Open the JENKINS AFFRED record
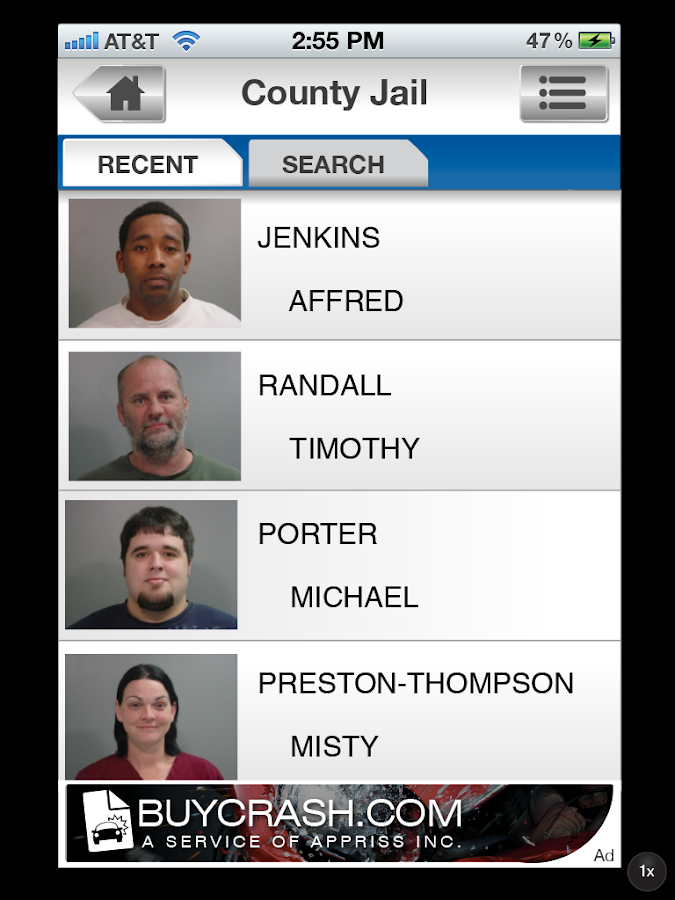675x900 pixels. click(x=338, y=268)
